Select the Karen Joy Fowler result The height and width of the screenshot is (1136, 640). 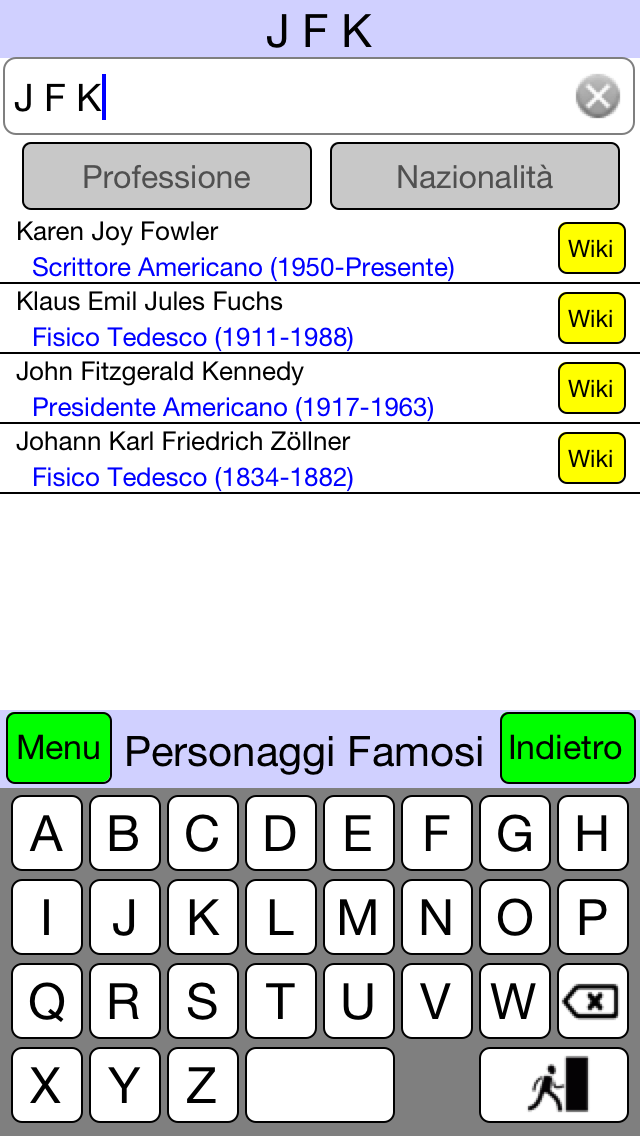click(275, 248)
